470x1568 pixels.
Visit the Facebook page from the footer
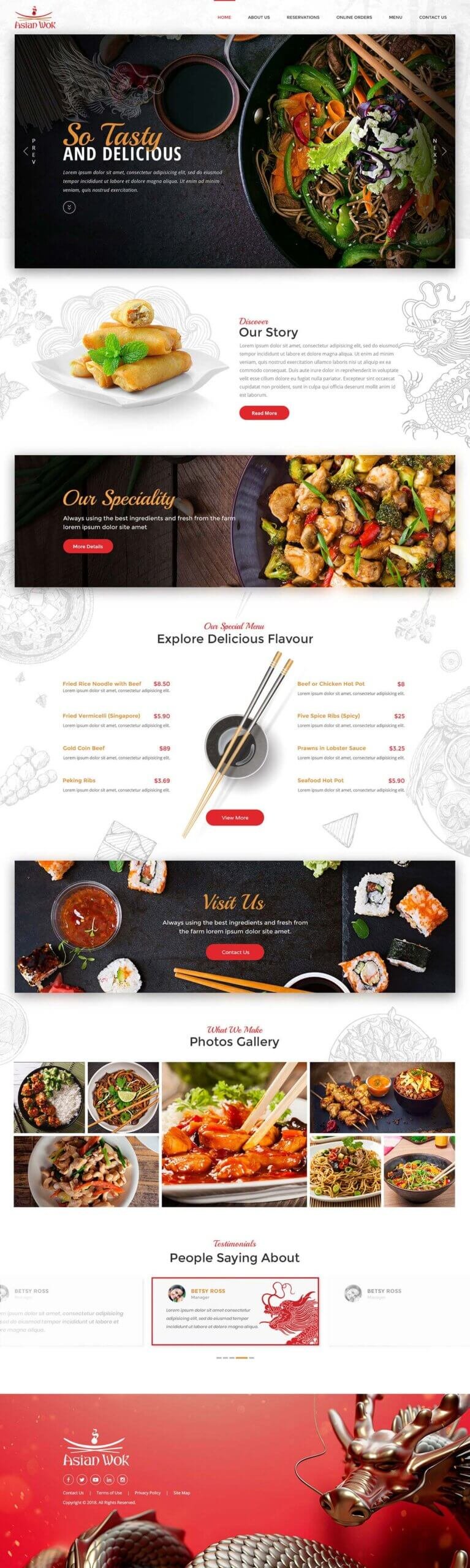click(69, 1479)
